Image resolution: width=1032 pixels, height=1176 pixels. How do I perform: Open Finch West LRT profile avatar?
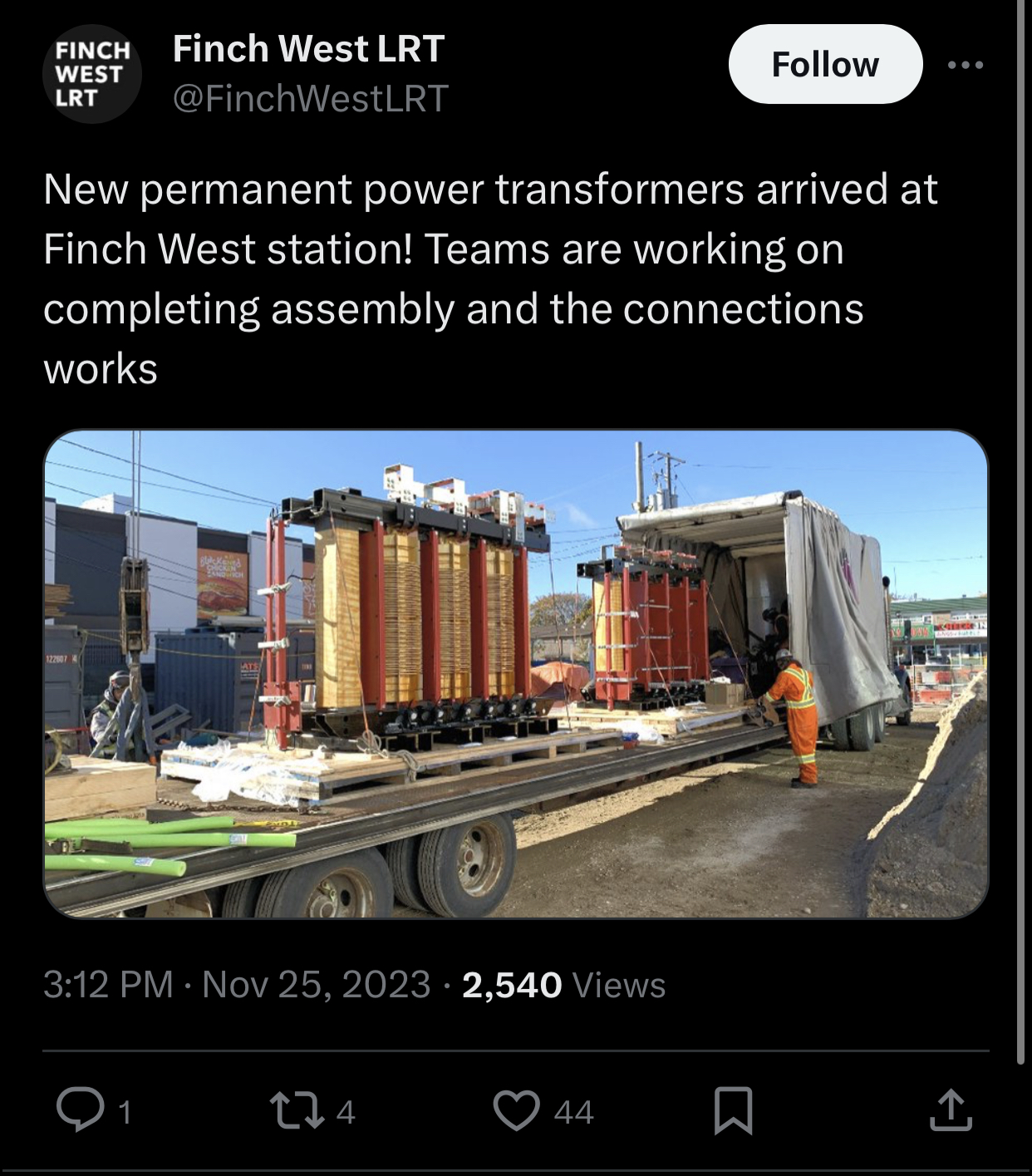[91, 74]
